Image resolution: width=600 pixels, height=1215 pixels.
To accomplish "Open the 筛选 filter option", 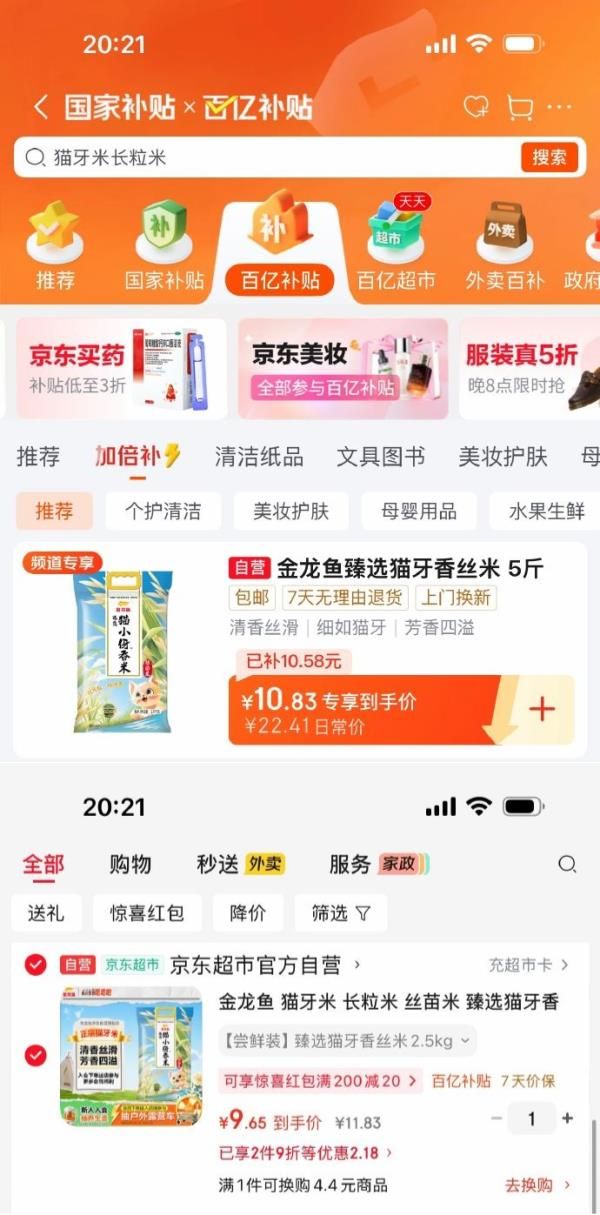I will pyautogui.click(x=340, y=913).
